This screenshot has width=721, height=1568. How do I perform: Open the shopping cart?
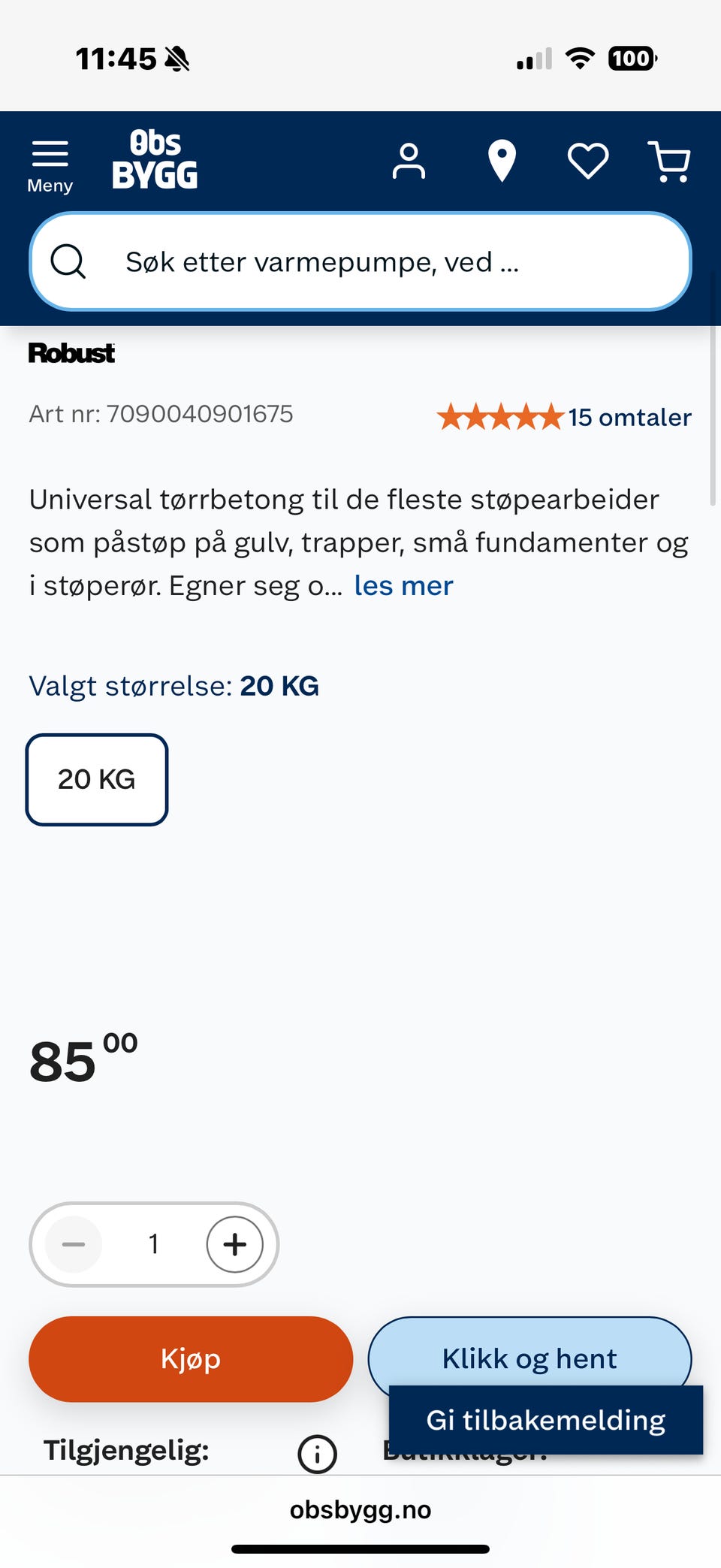(x=669, y=162)
